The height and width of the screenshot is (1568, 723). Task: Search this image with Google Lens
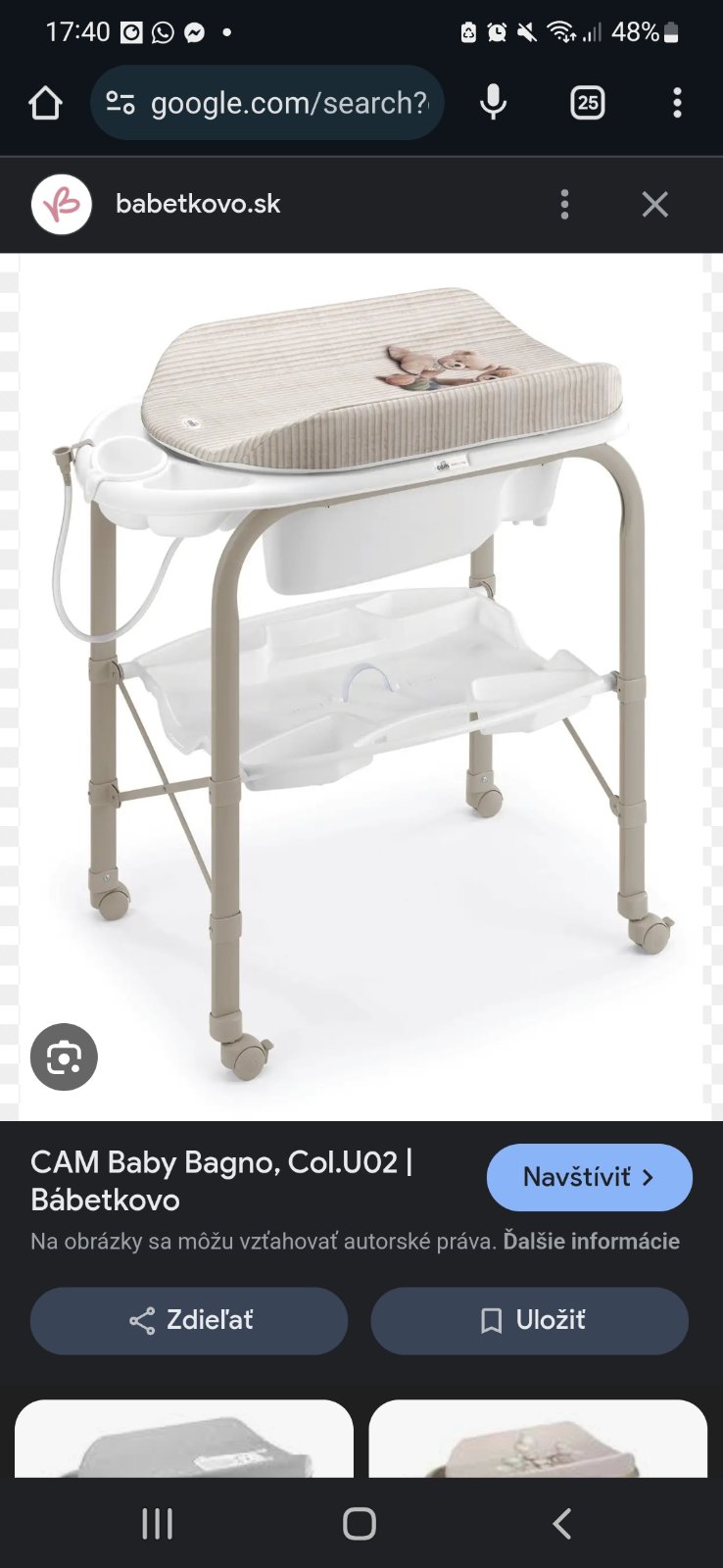(x=64, y=1057)
